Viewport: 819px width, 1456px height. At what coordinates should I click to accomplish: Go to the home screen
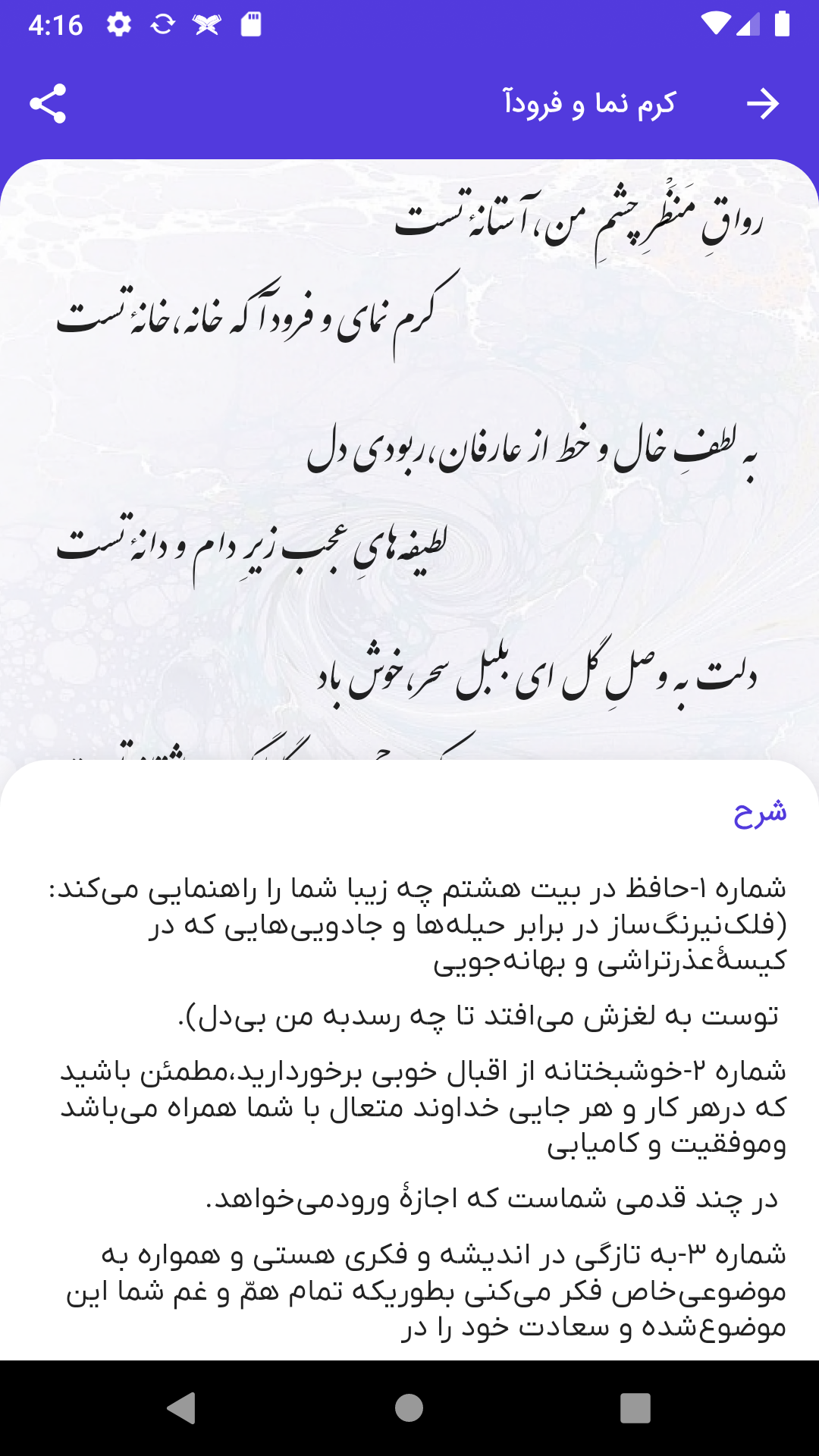(409, 1407)
